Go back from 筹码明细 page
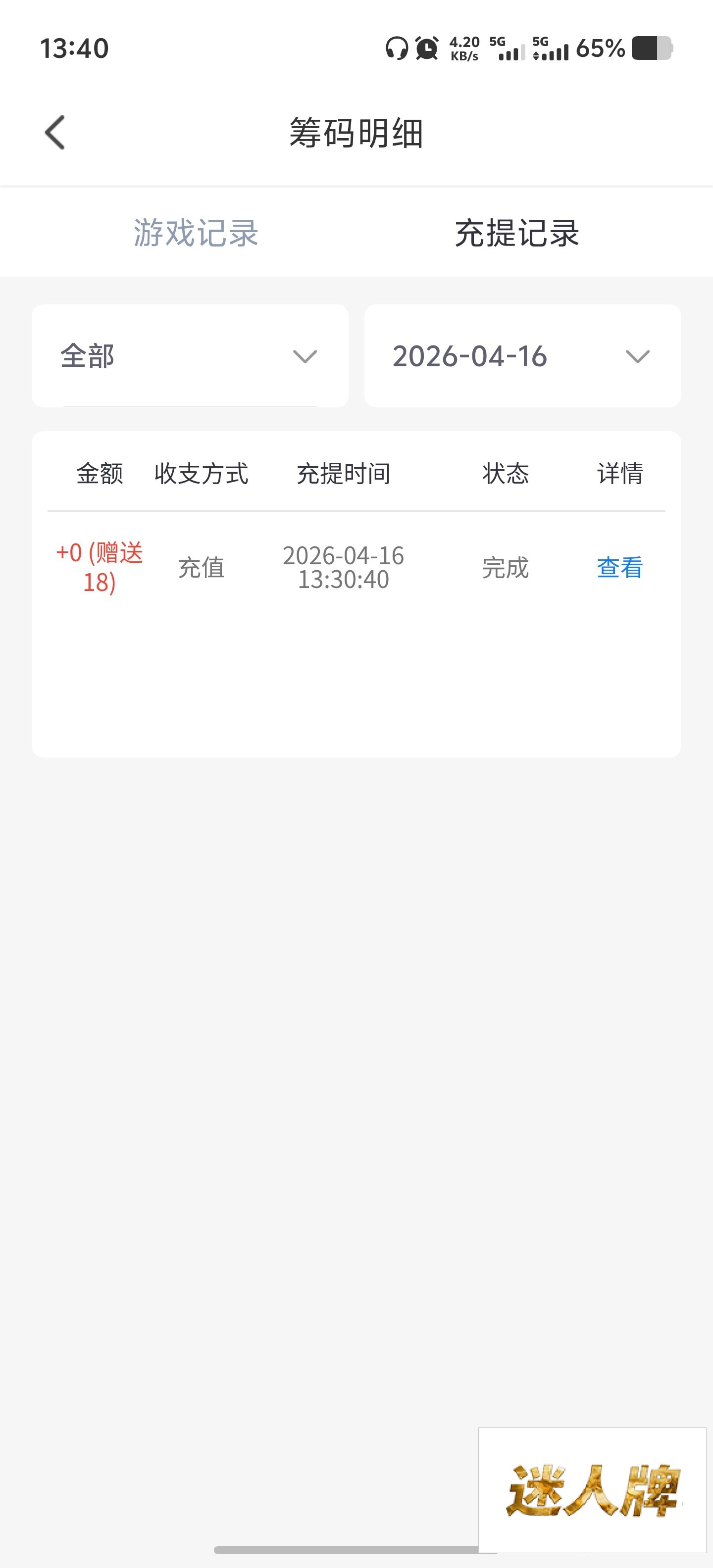 [x=55, y=133]
